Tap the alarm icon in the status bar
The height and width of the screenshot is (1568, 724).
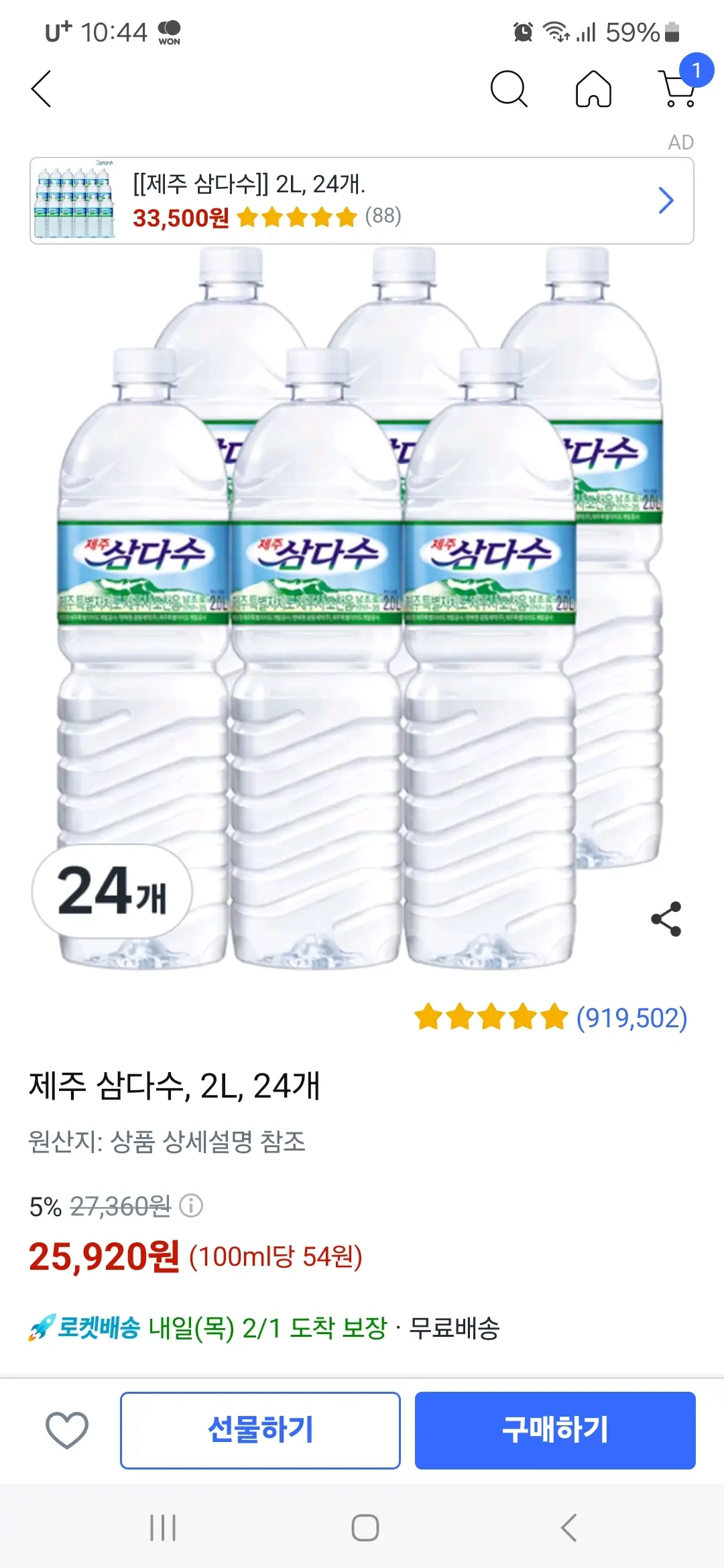[522, 31]
